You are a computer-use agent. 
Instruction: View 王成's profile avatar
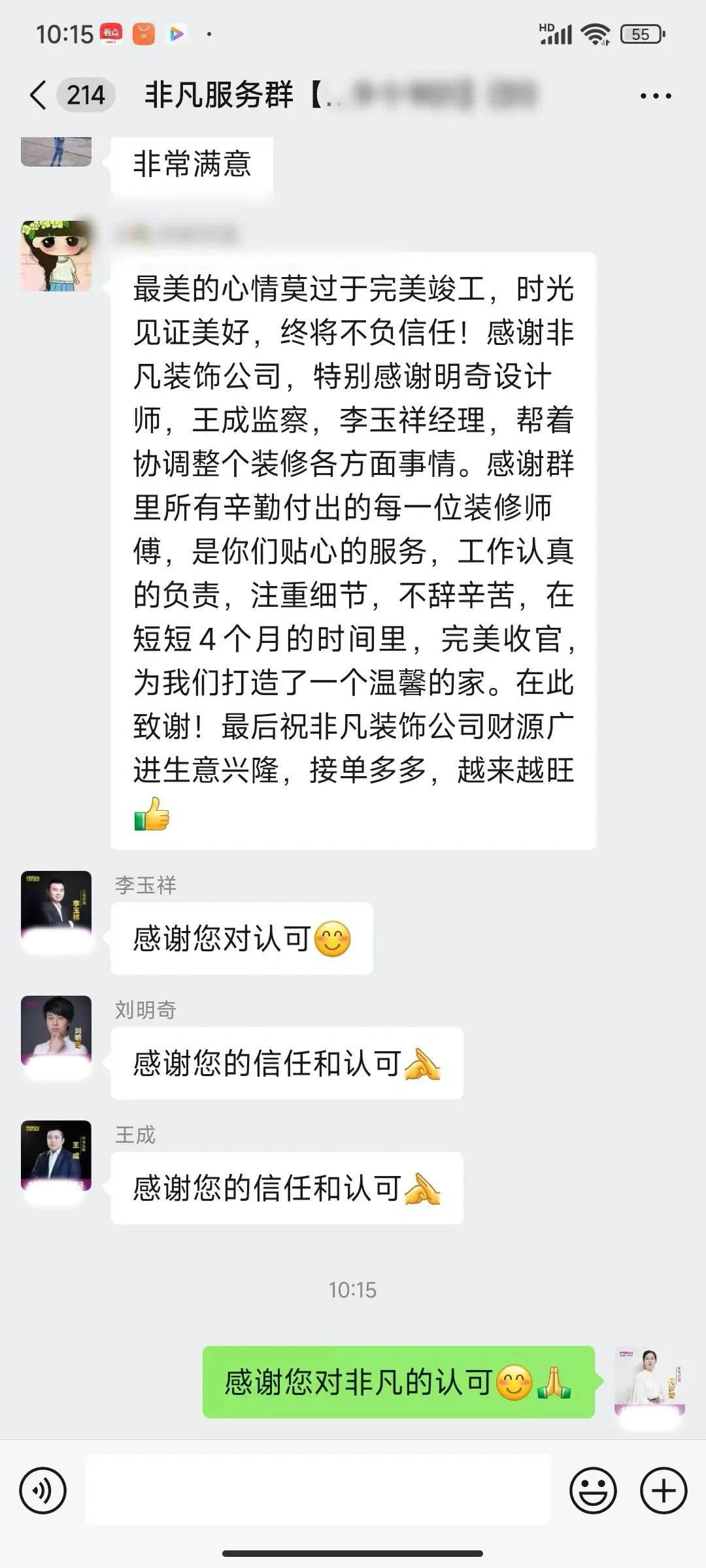[56, 1155]
